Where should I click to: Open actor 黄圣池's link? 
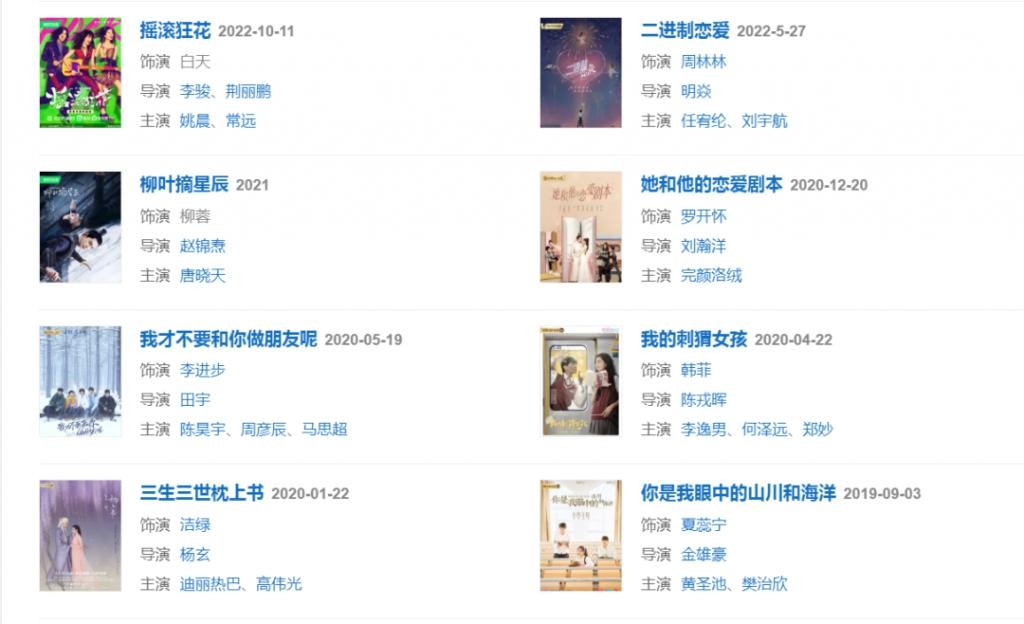coord(703,584)
